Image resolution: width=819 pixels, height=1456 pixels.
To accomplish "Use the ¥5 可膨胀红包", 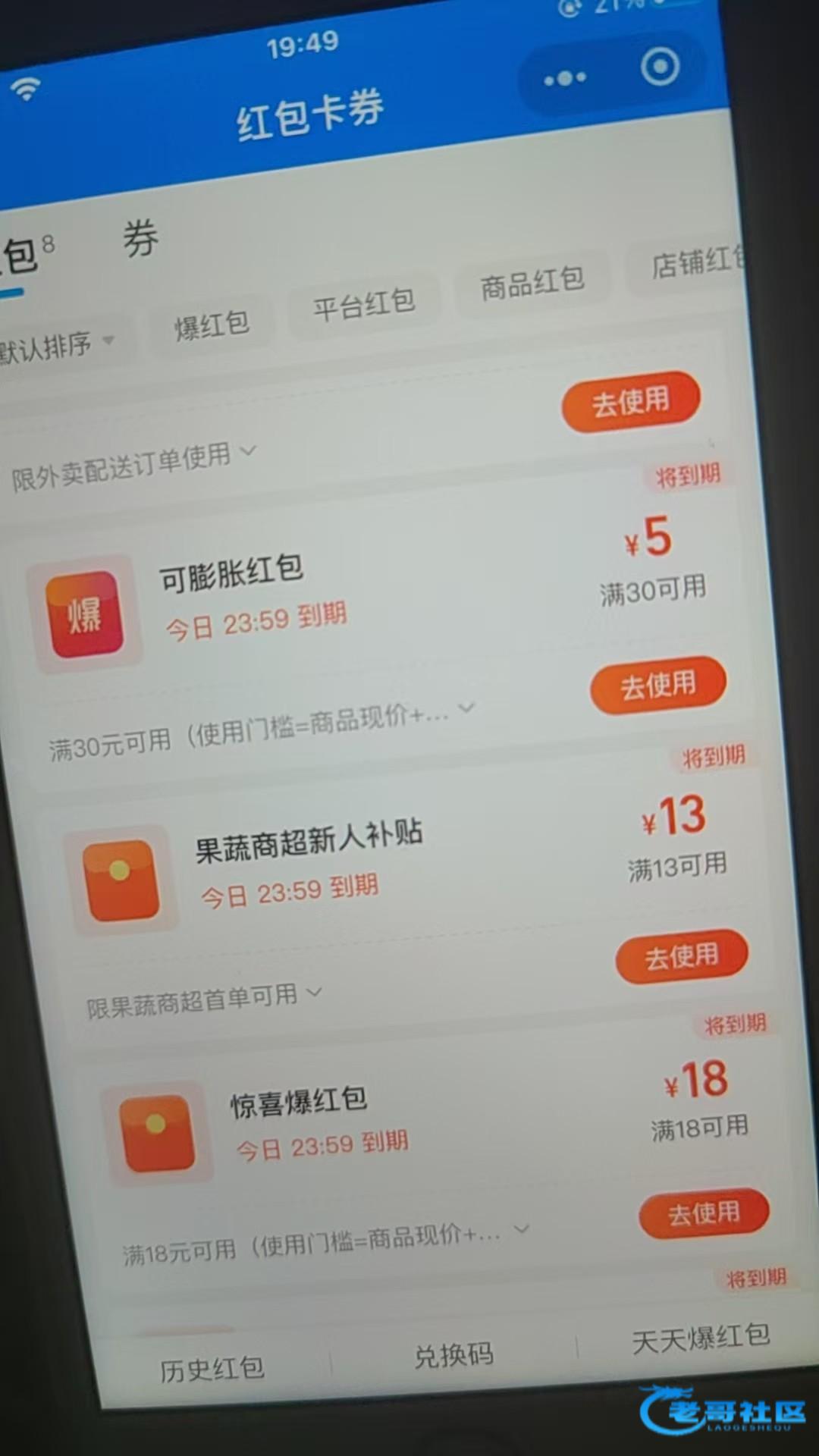I will pyautogui.click(x=657, y=685).
